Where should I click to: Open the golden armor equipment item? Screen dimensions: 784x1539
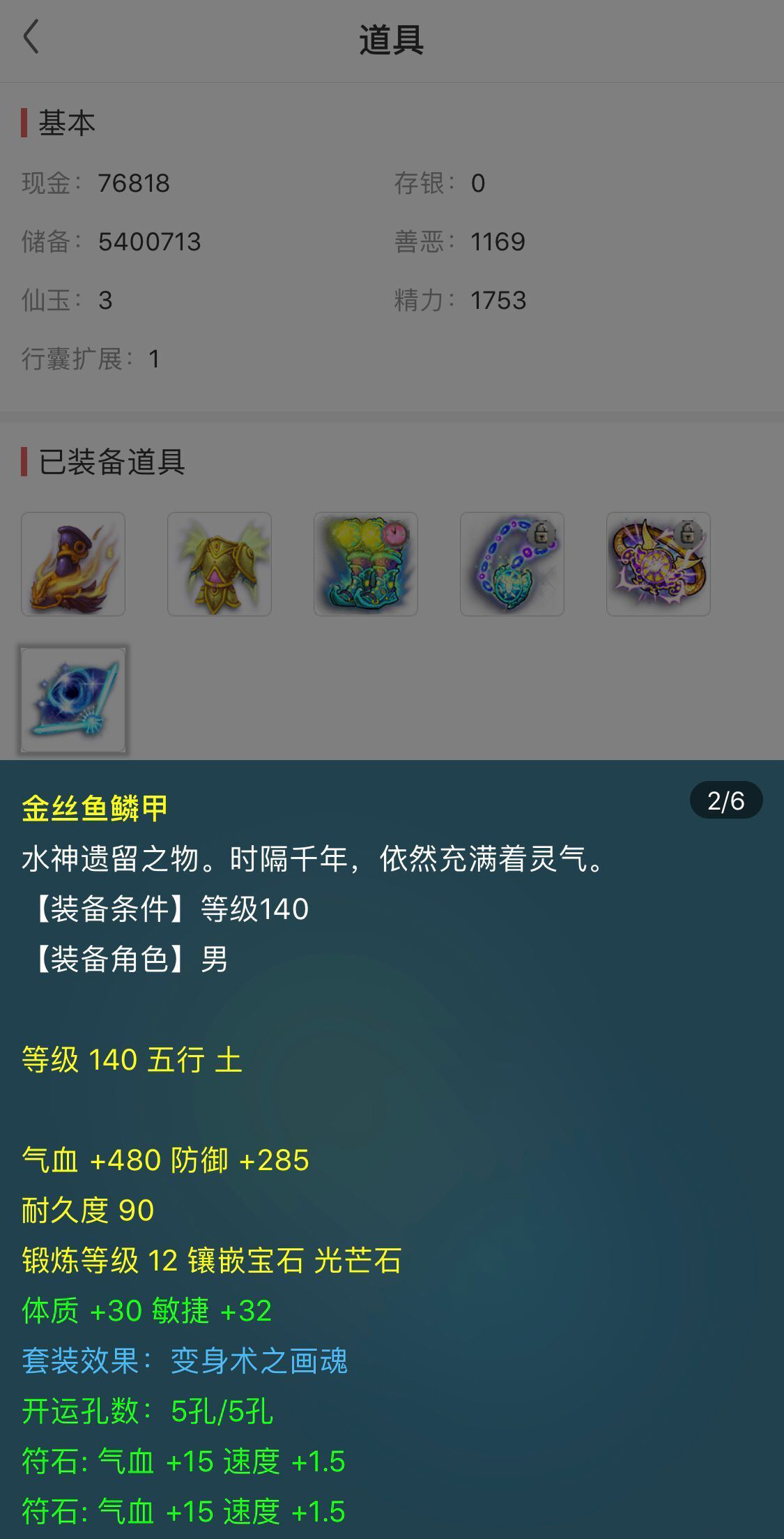tap(220, 564)
